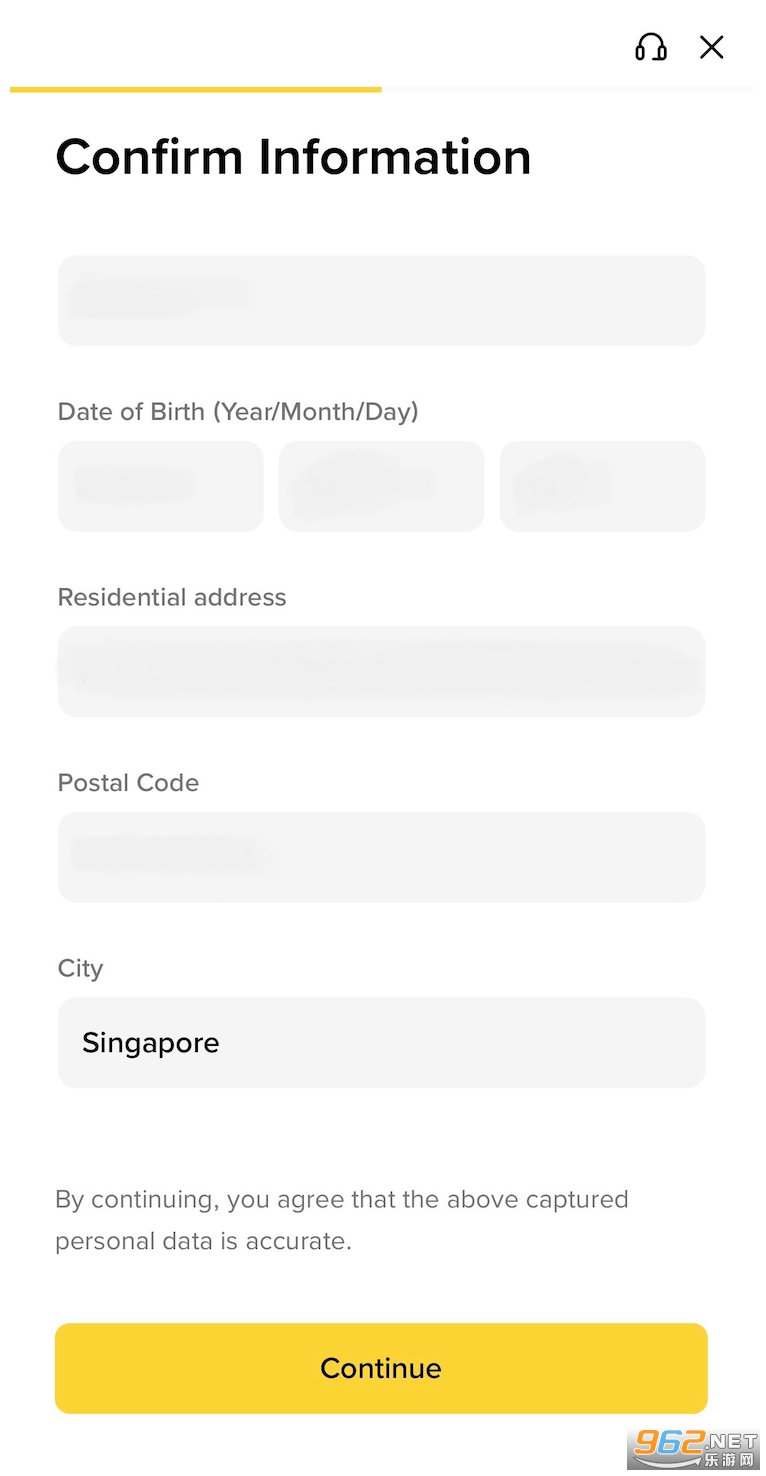Select the support icon beside the close button
Image resolution: width=766 pixels, height=1476 pixels.
[651, 47]
